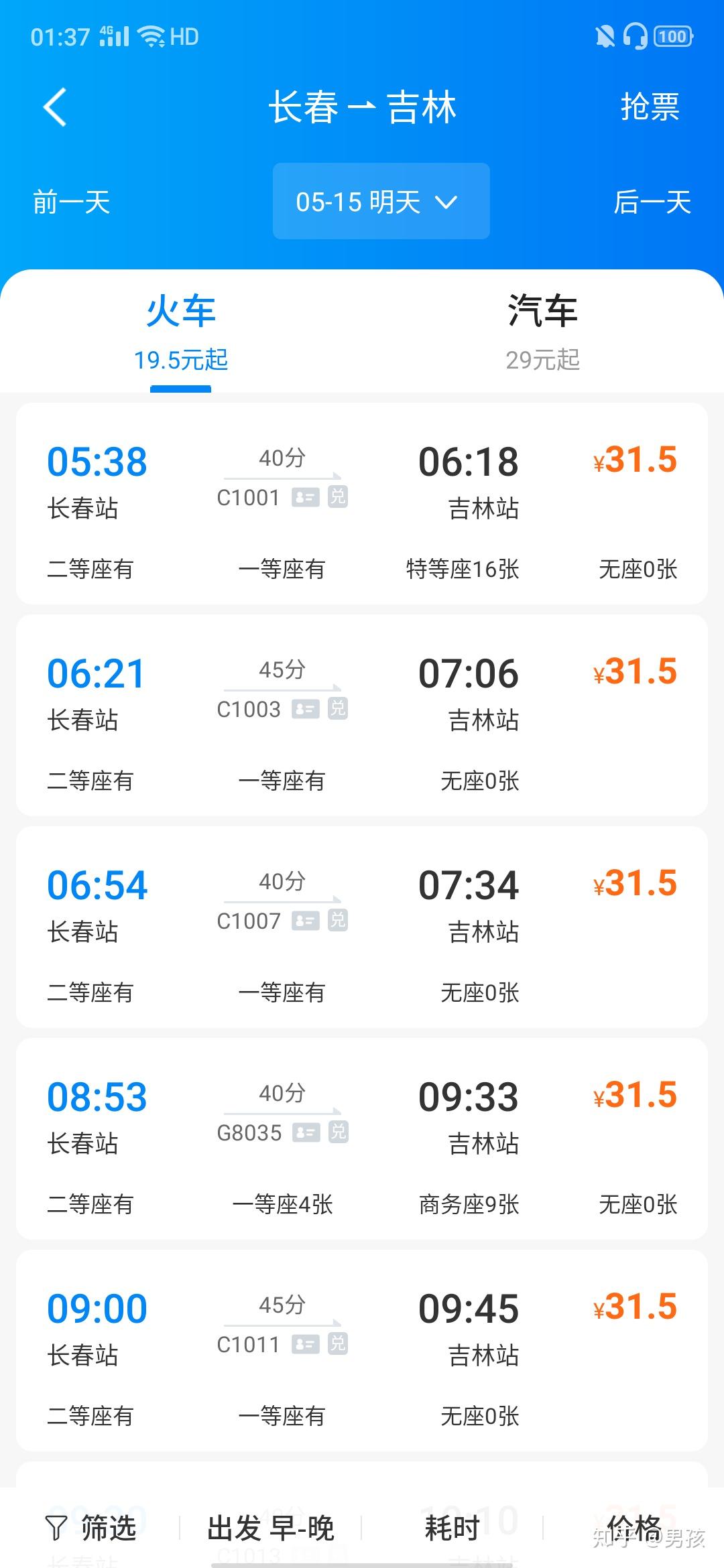
Task: Select the 火车 train tab
Action: [x=181, y=332]
